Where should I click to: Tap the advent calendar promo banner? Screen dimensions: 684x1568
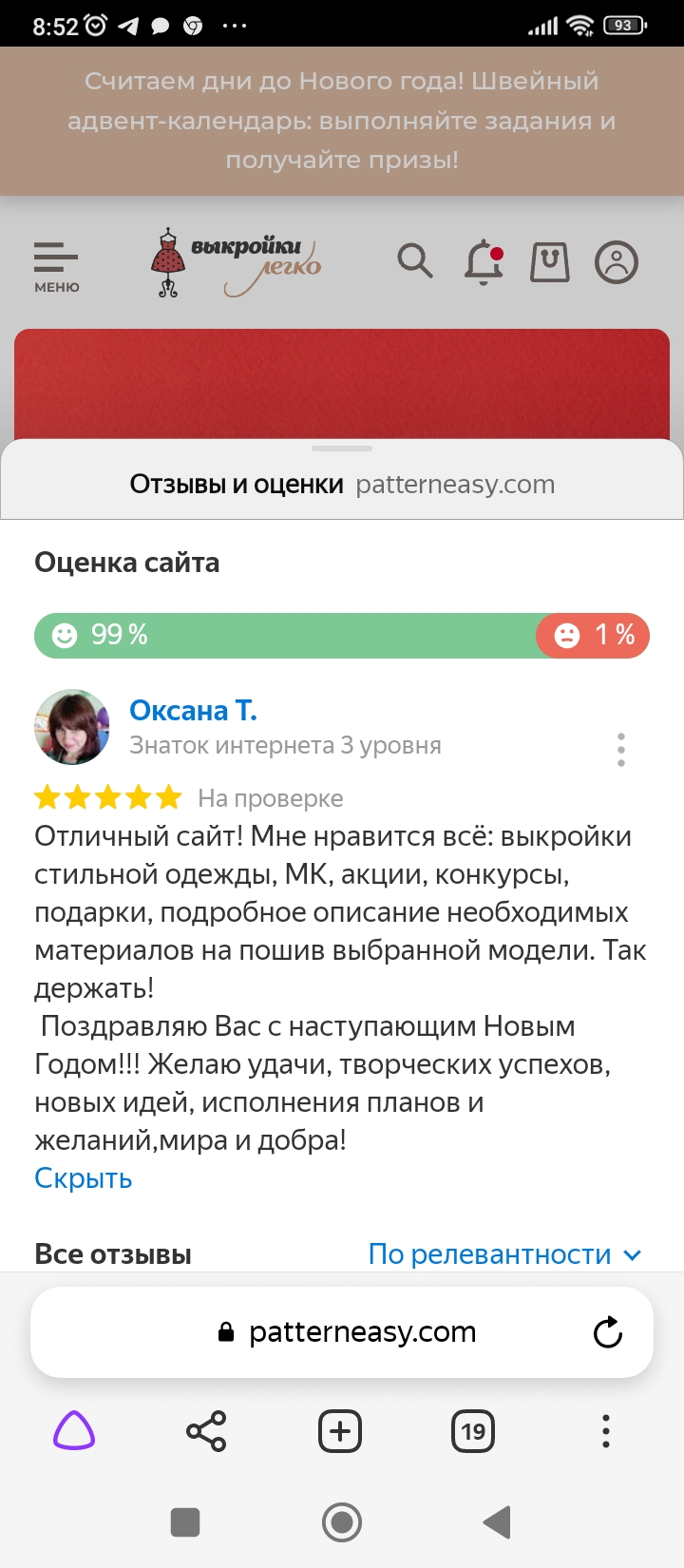[x=342, y=121]
